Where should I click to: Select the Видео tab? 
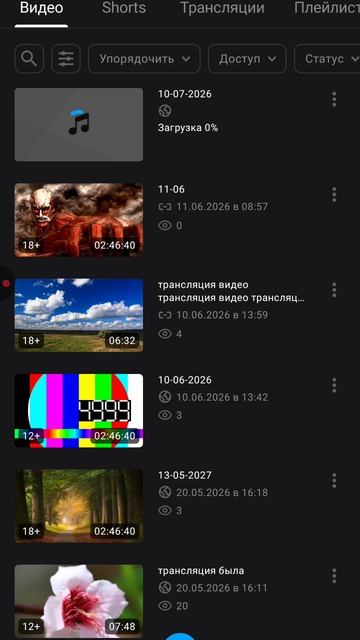click(x=42, y=8)
